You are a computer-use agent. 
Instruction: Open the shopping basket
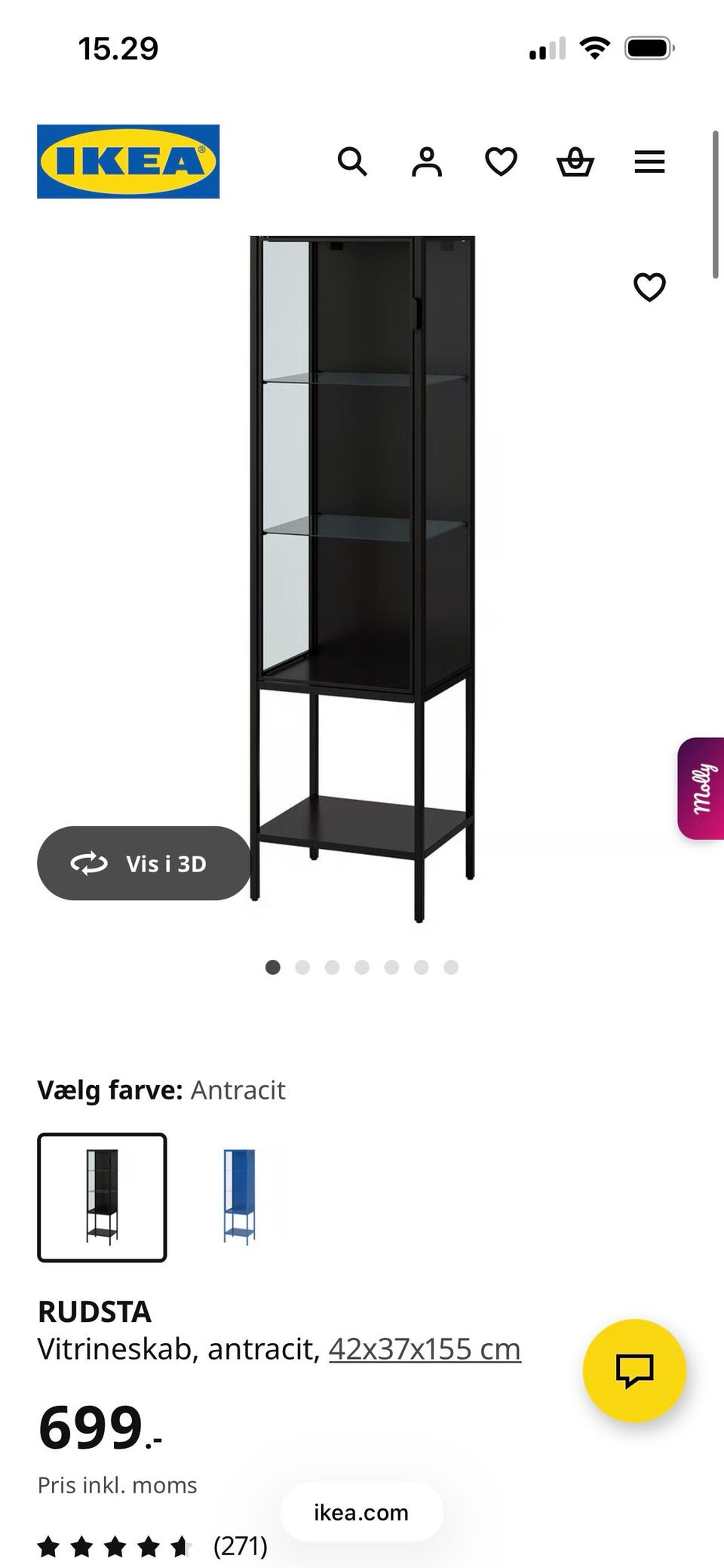(575, 161)
